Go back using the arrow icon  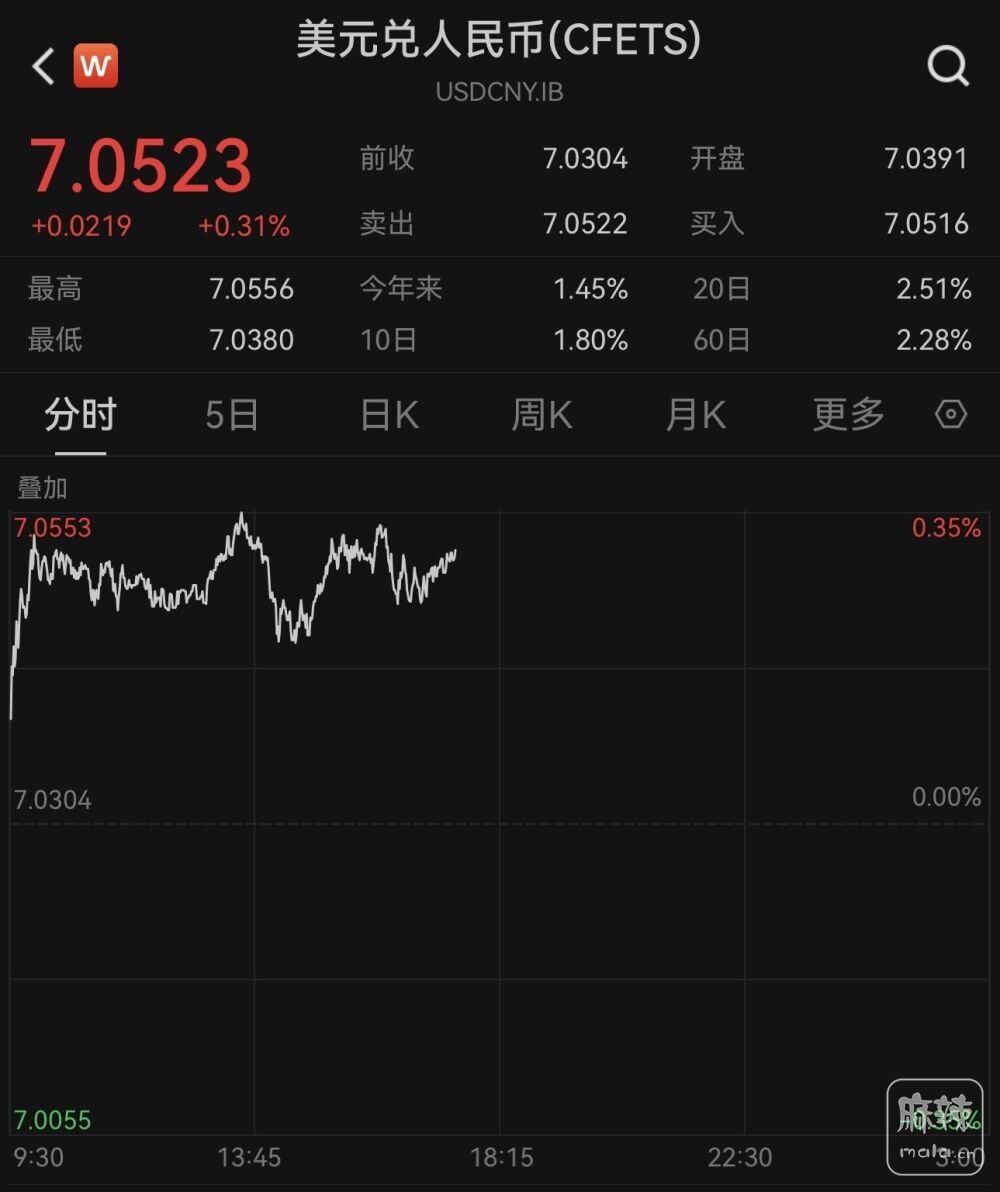coord(43,67)
